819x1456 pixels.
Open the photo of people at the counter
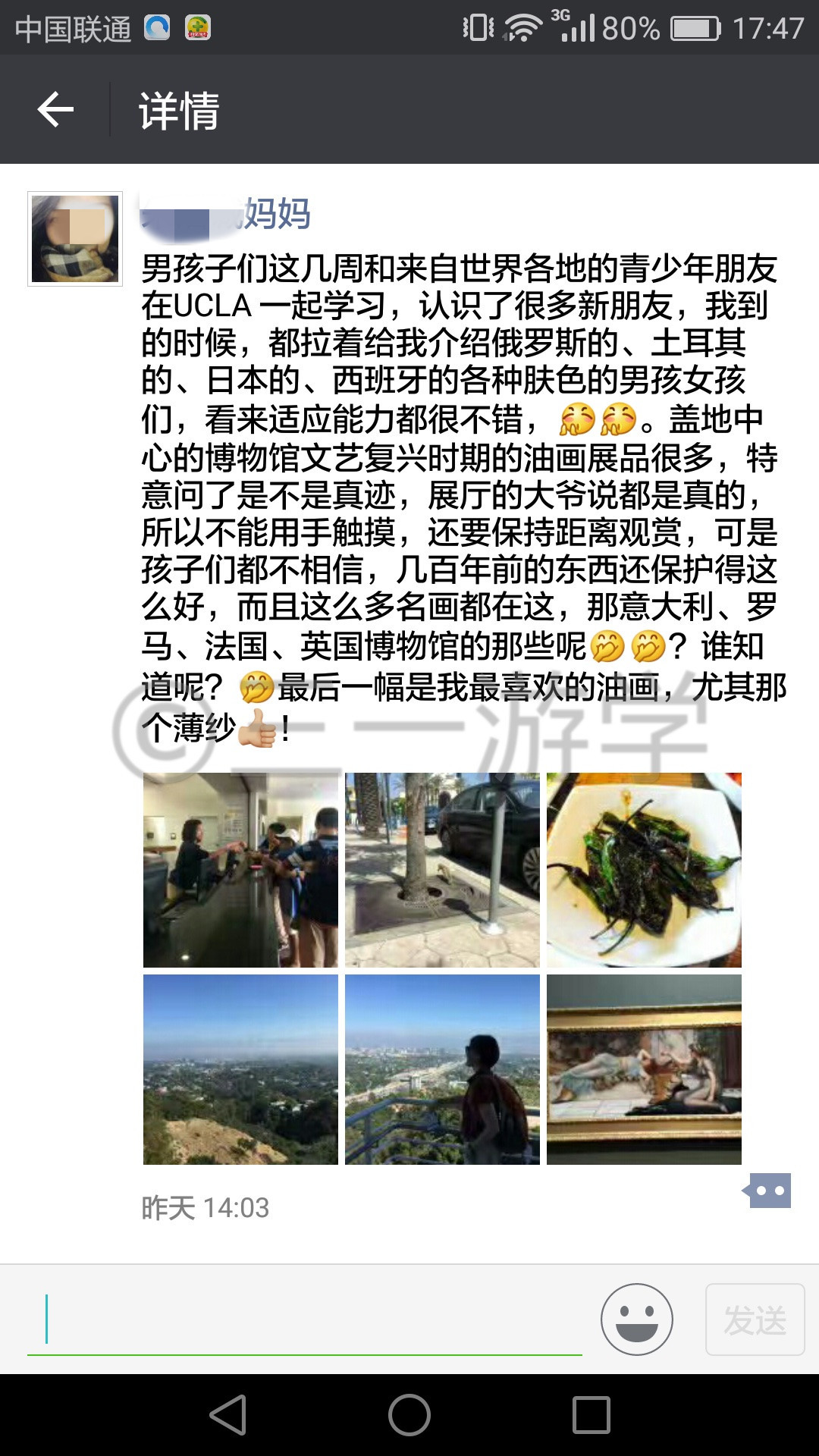click(240, 870)
